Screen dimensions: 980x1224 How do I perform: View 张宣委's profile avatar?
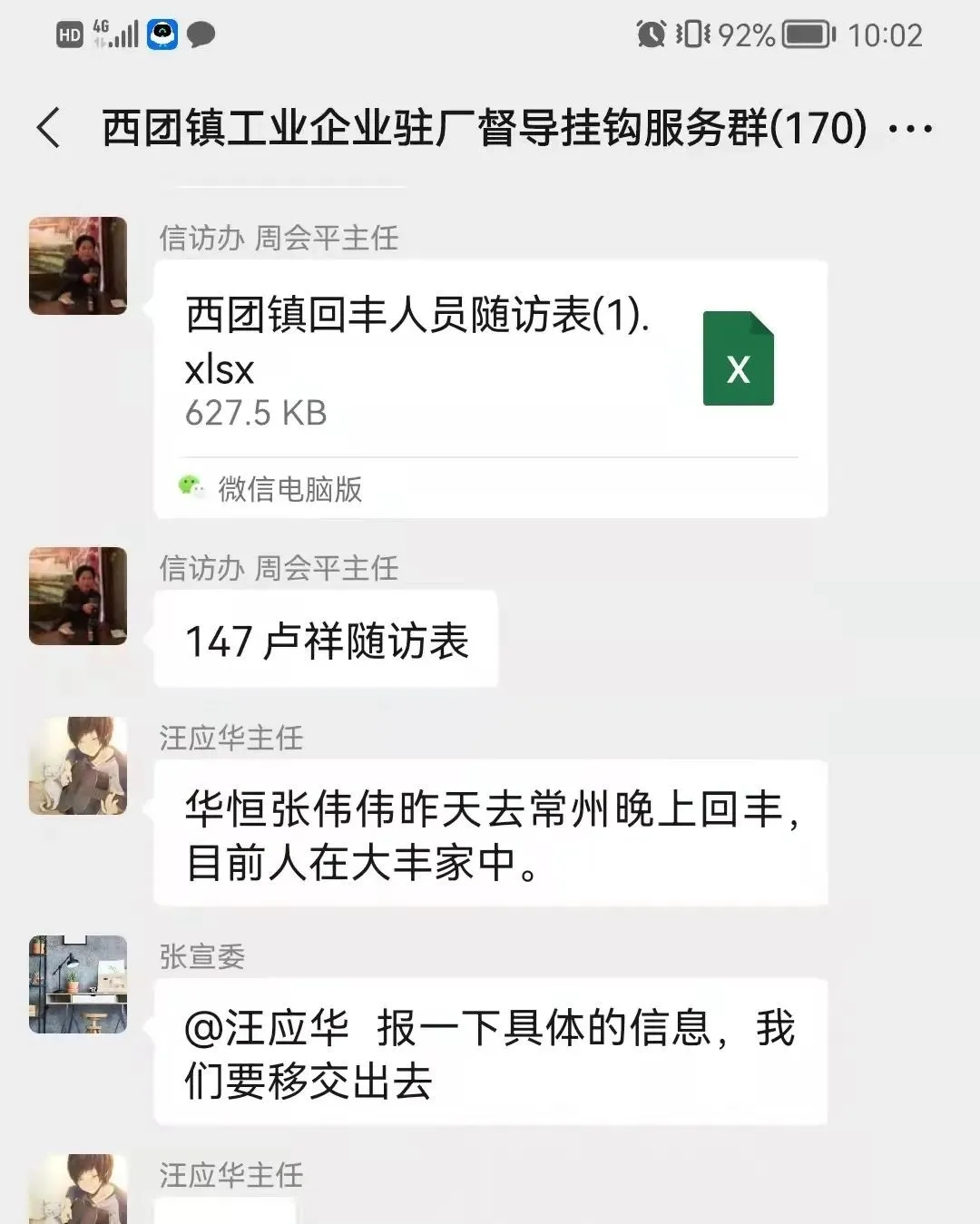[x=78, y=984]
